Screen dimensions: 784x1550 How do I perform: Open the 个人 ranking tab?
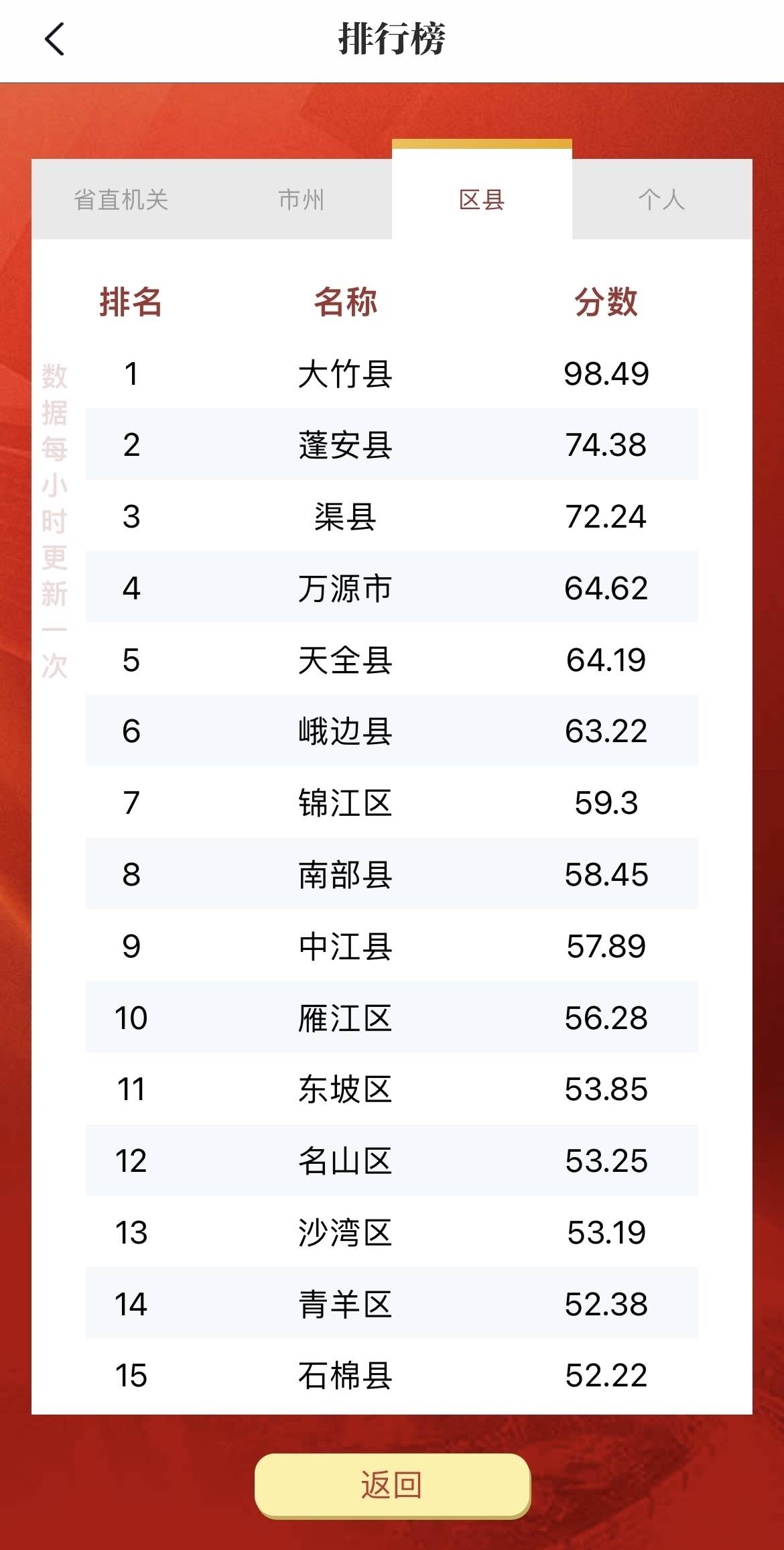pyautogui.click(x=661, y=200)
